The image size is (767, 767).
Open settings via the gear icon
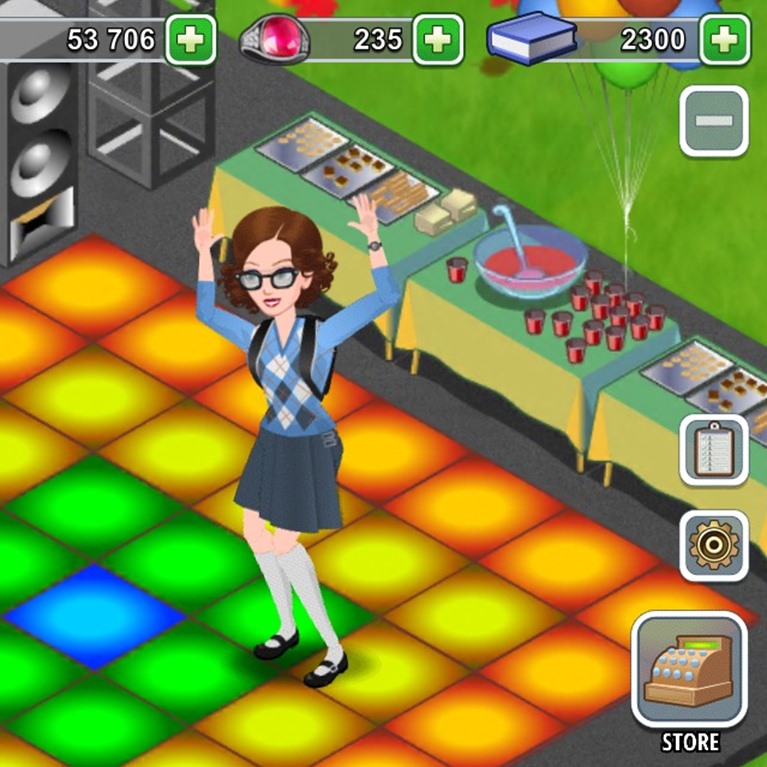coord(714,546)
